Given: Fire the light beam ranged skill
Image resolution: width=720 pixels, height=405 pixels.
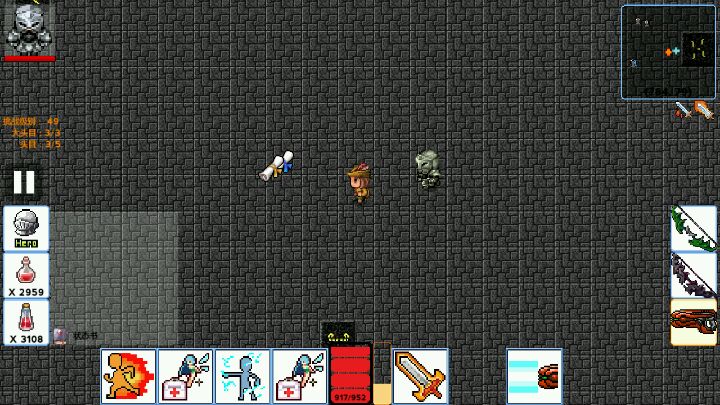Looking at the screenshot, I should 534,376.
